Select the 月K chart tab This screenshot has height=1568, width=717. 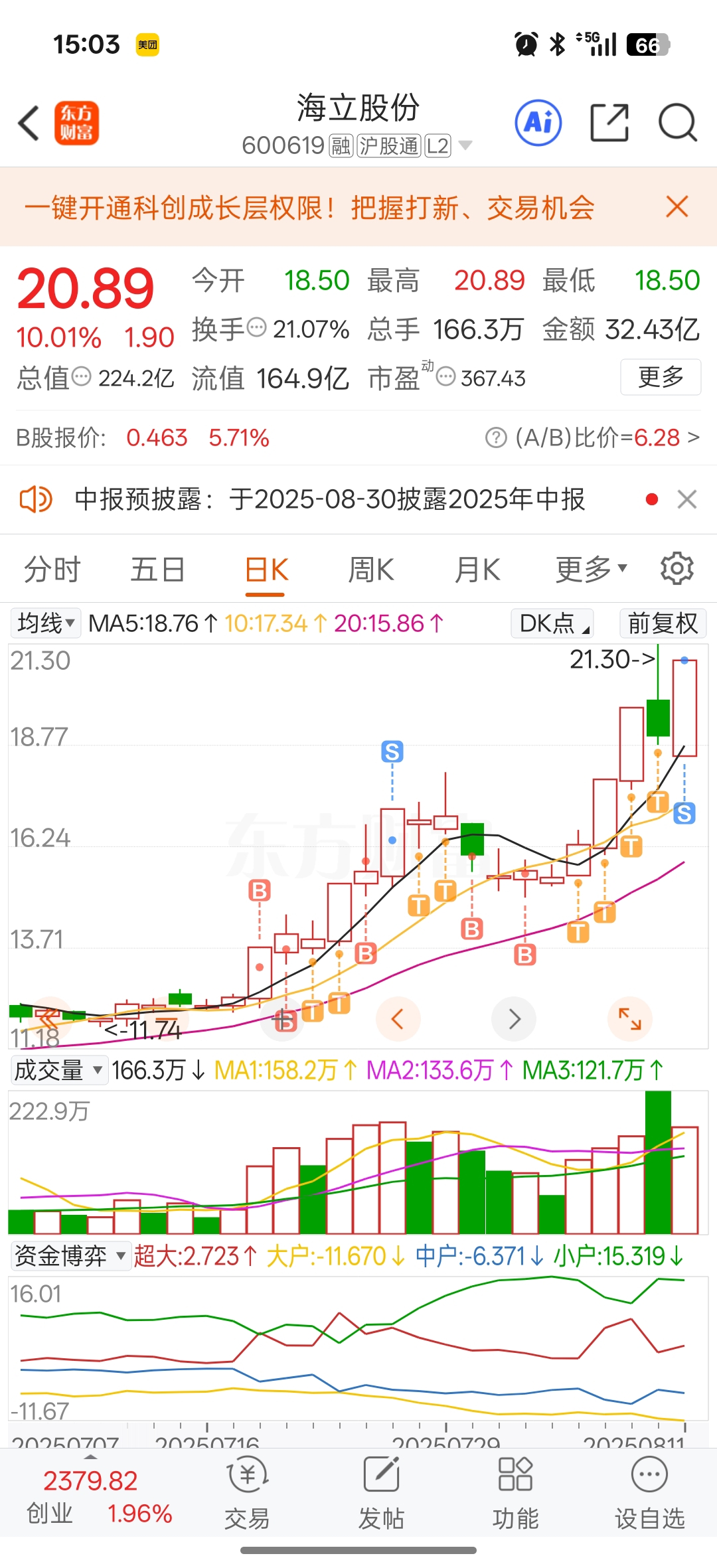coord(477,570)
